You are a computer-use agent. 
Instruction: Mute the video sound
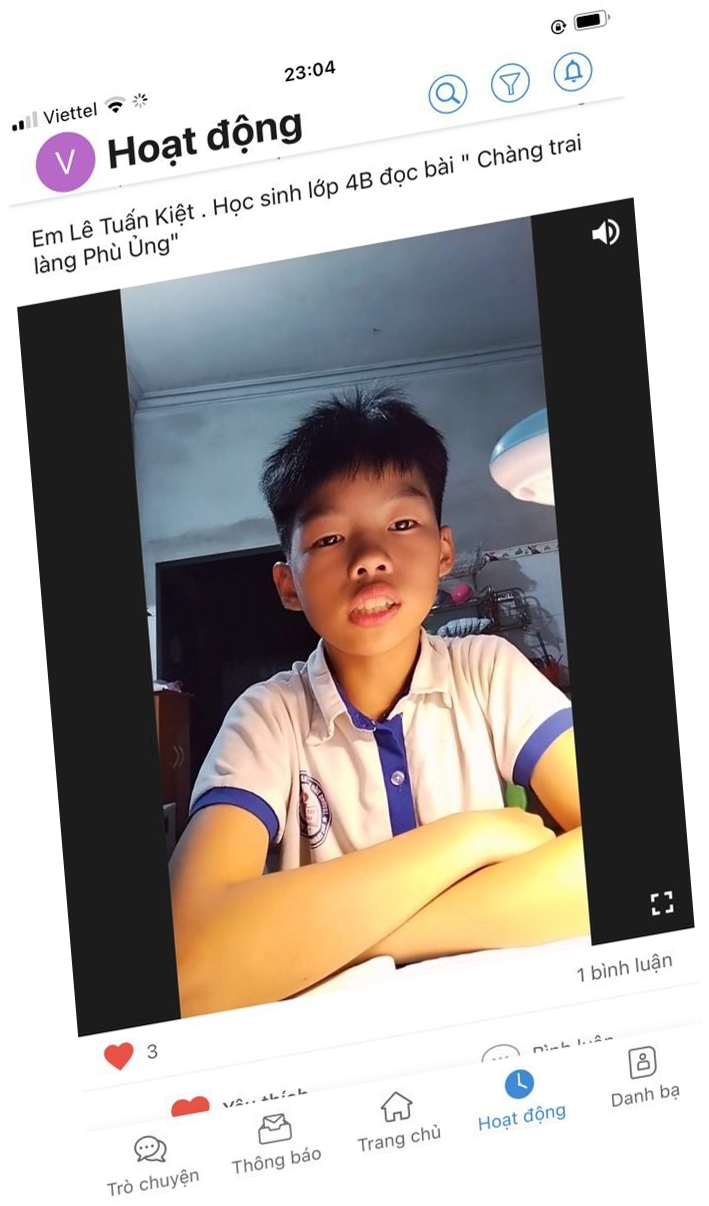tap(605, 233)
